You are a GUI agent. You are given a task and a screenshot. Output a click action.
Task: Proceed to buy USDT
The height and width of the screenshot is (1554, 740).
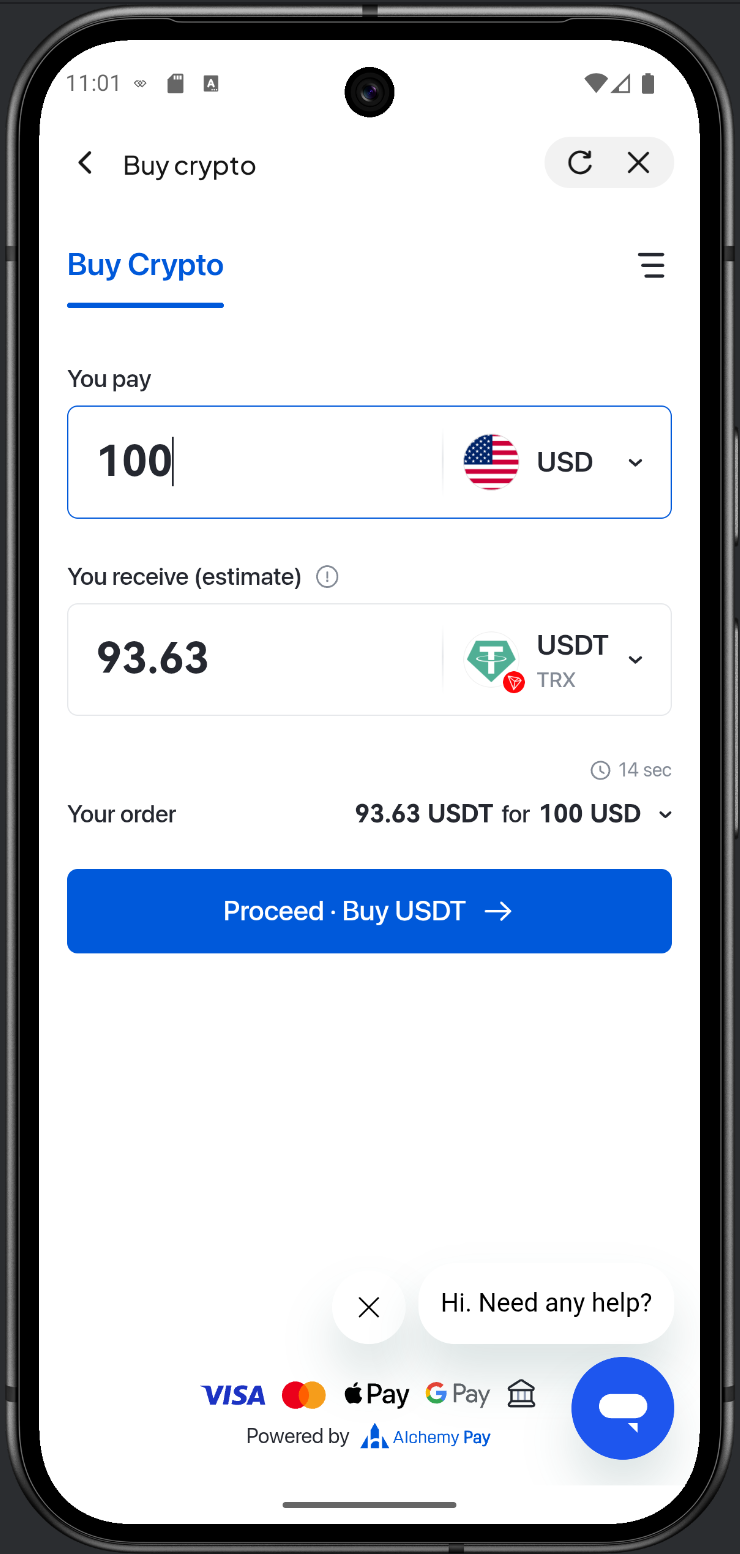pos(369,911)
